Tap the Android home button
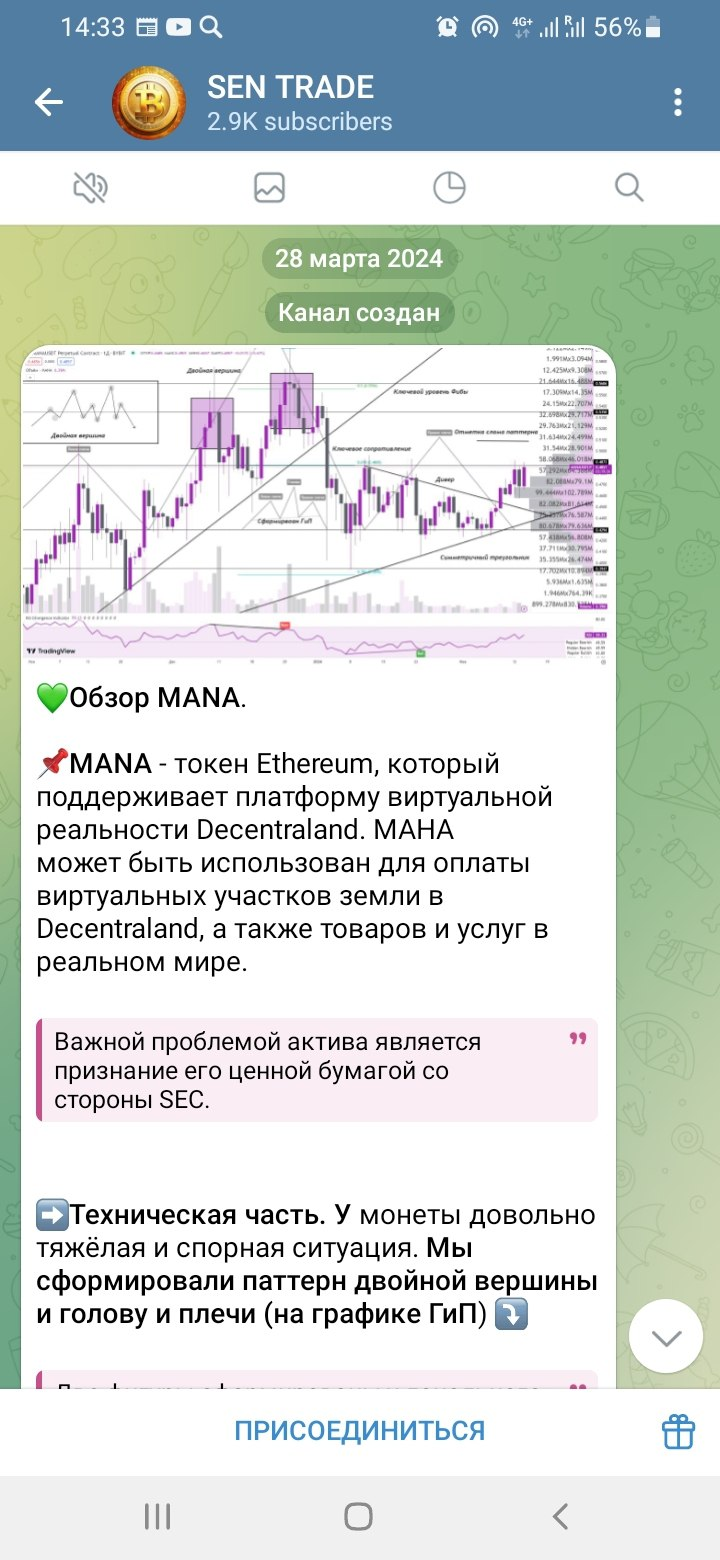This screenshot has height=1560, width=720. point(357,1516)
